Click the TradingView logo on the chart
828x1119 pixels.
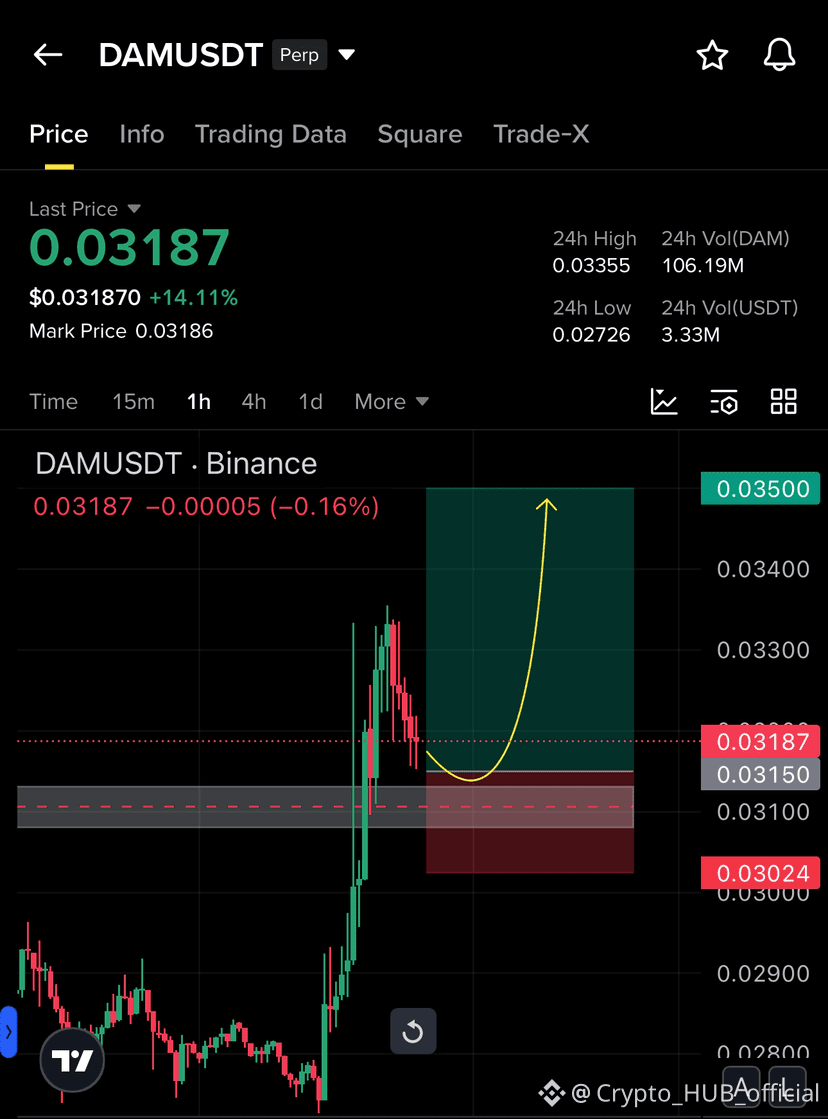(71, 1060)
